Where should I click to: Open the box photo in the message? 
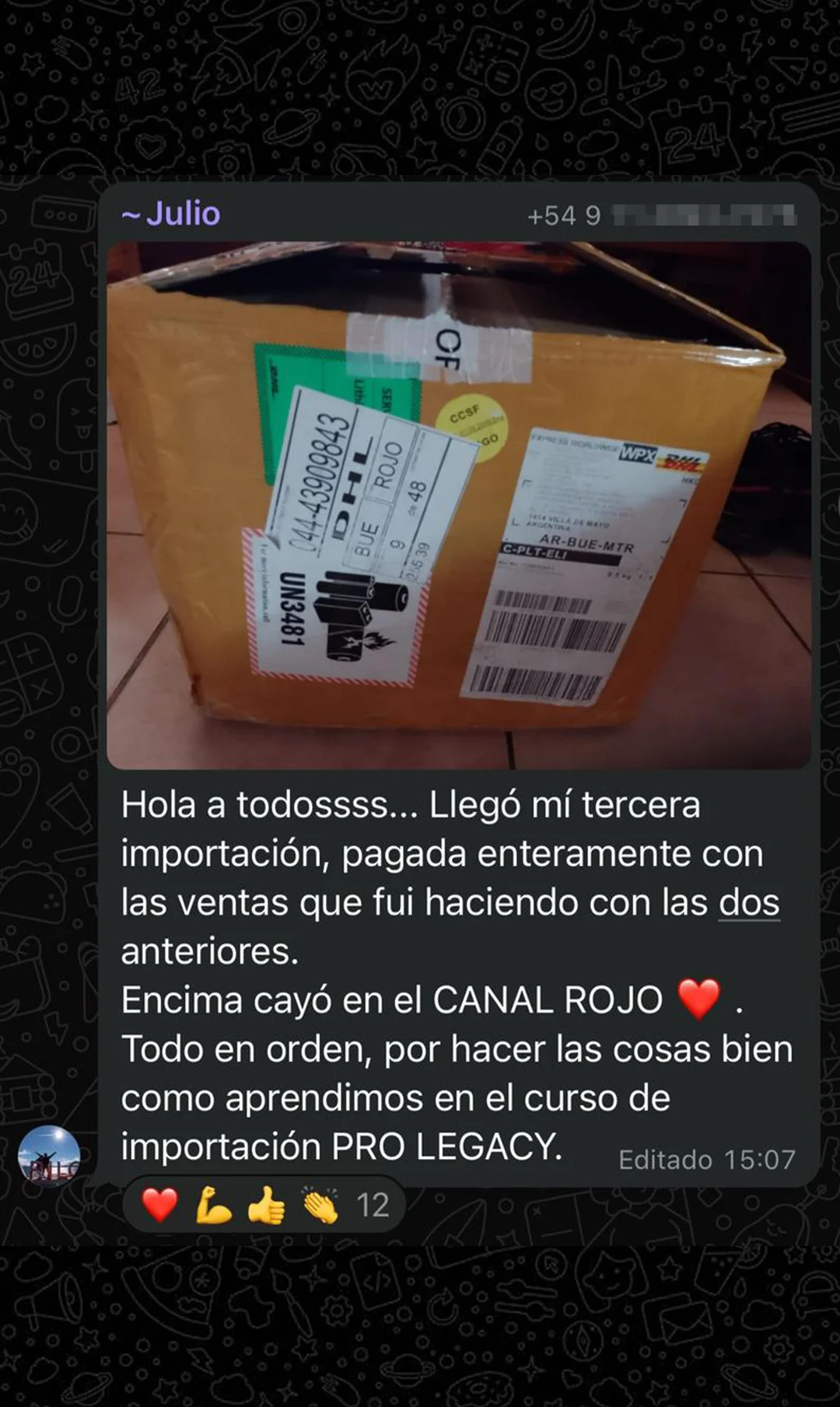tap(459, 506)
